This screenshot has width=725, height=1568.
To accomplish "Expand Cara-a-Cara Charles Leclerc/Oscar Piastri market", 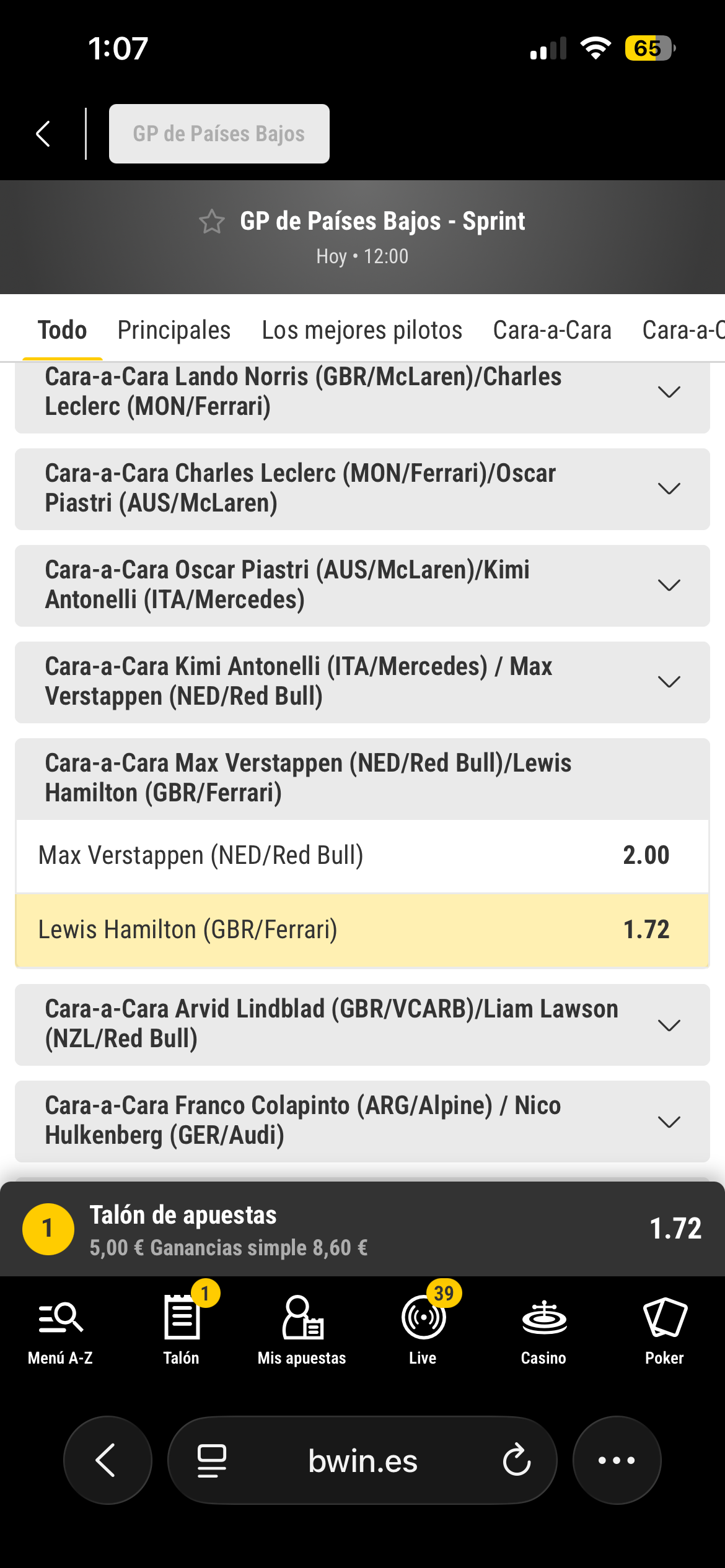I will pos(362,489).
